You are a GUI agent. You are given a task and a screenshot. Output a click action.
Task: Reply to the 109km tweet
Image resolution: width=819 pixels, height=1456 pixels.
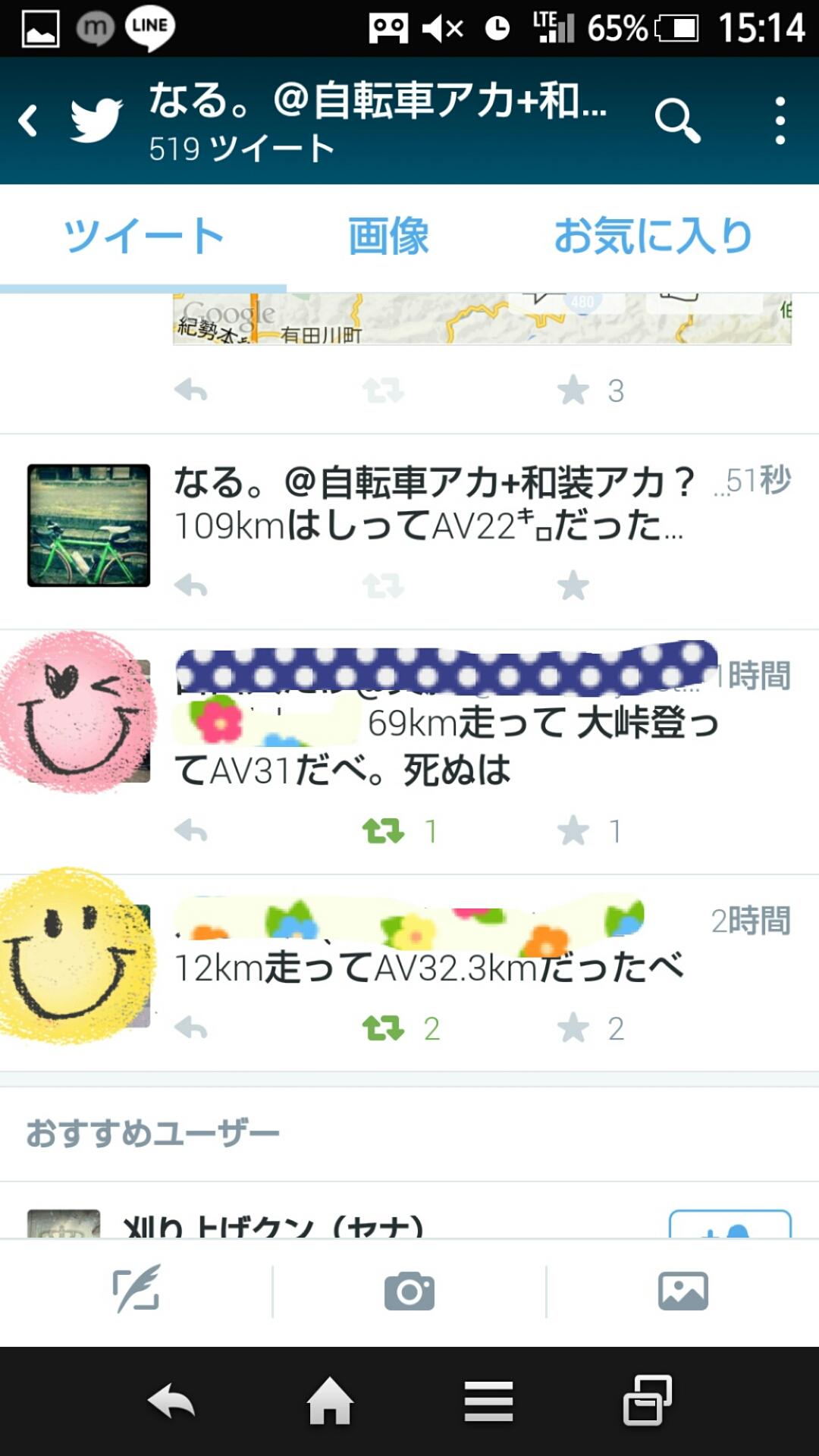191,586
